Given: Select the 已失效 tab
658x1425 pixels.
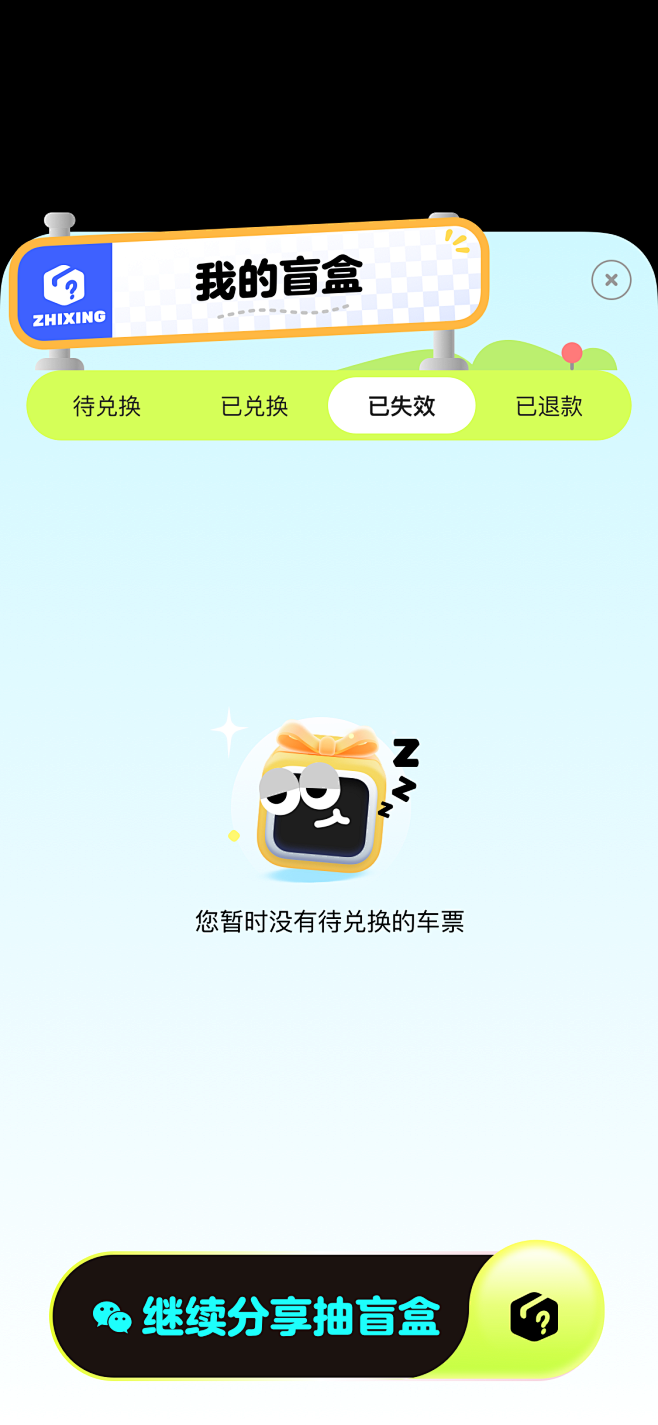Looking at the screenshot, I should (401, 406).
